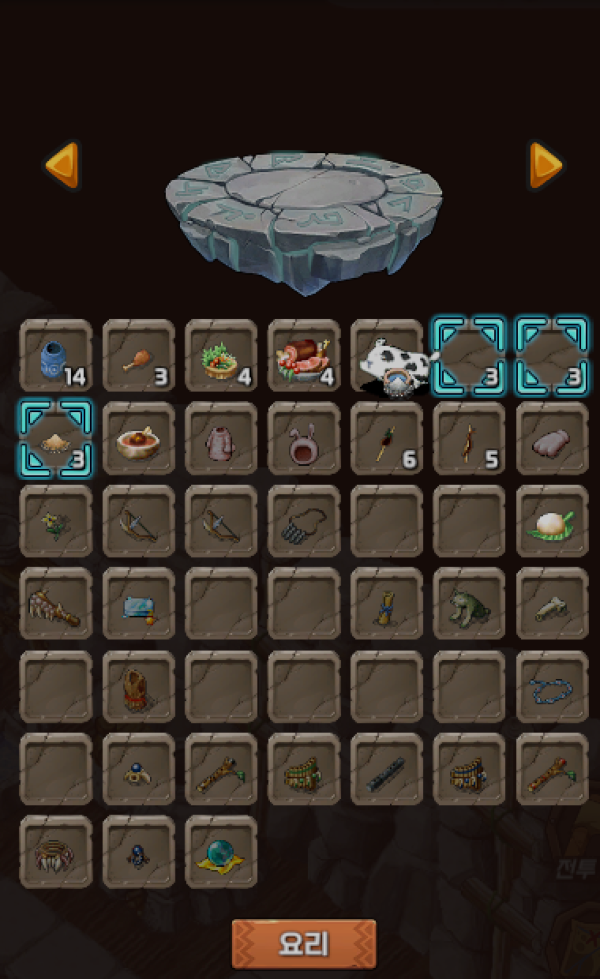Image resolution: width=600 pixels, height=979 pixels.
Task: Tap the right orange arrow
Action: point(545,165)
